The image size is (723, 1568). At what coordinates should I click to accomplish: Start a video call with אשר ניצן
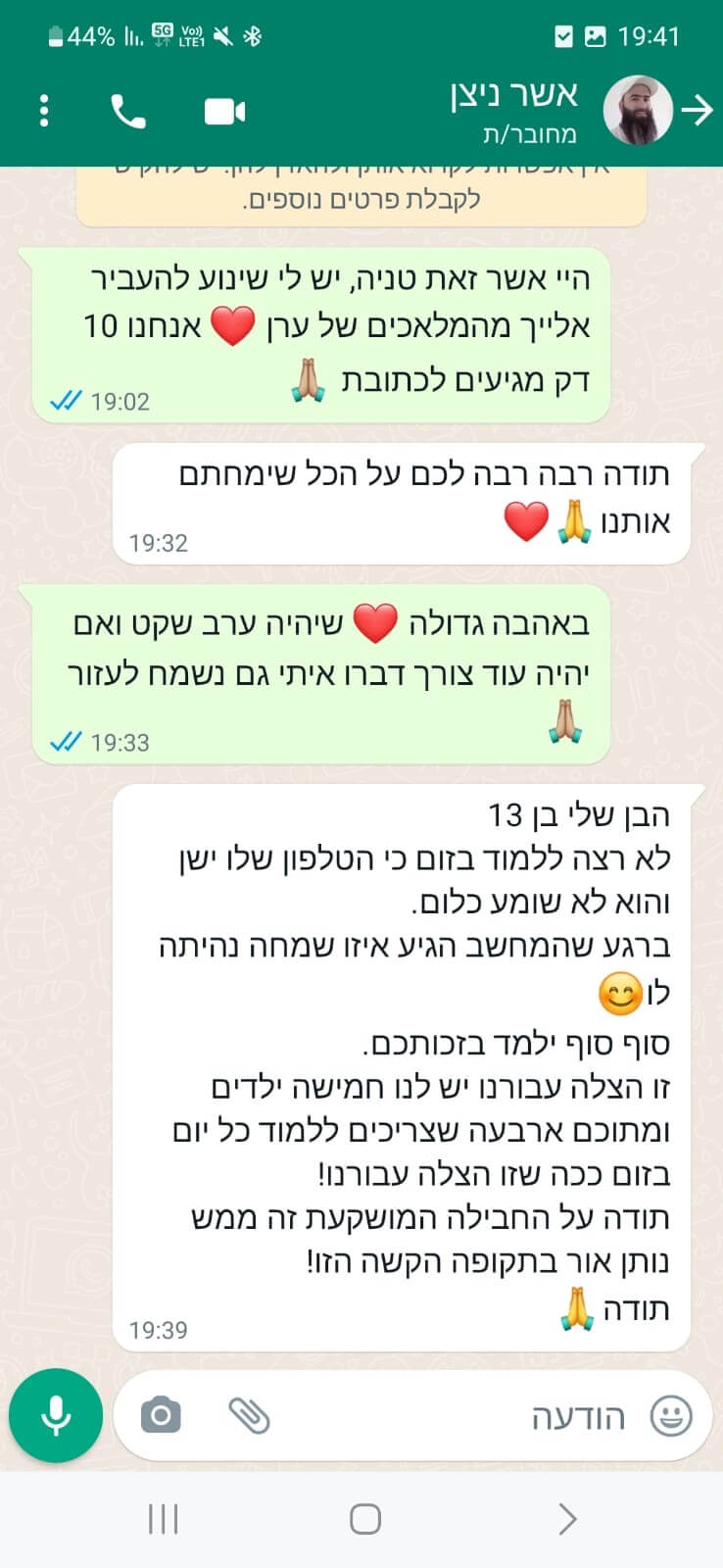[x=224, y=112]
